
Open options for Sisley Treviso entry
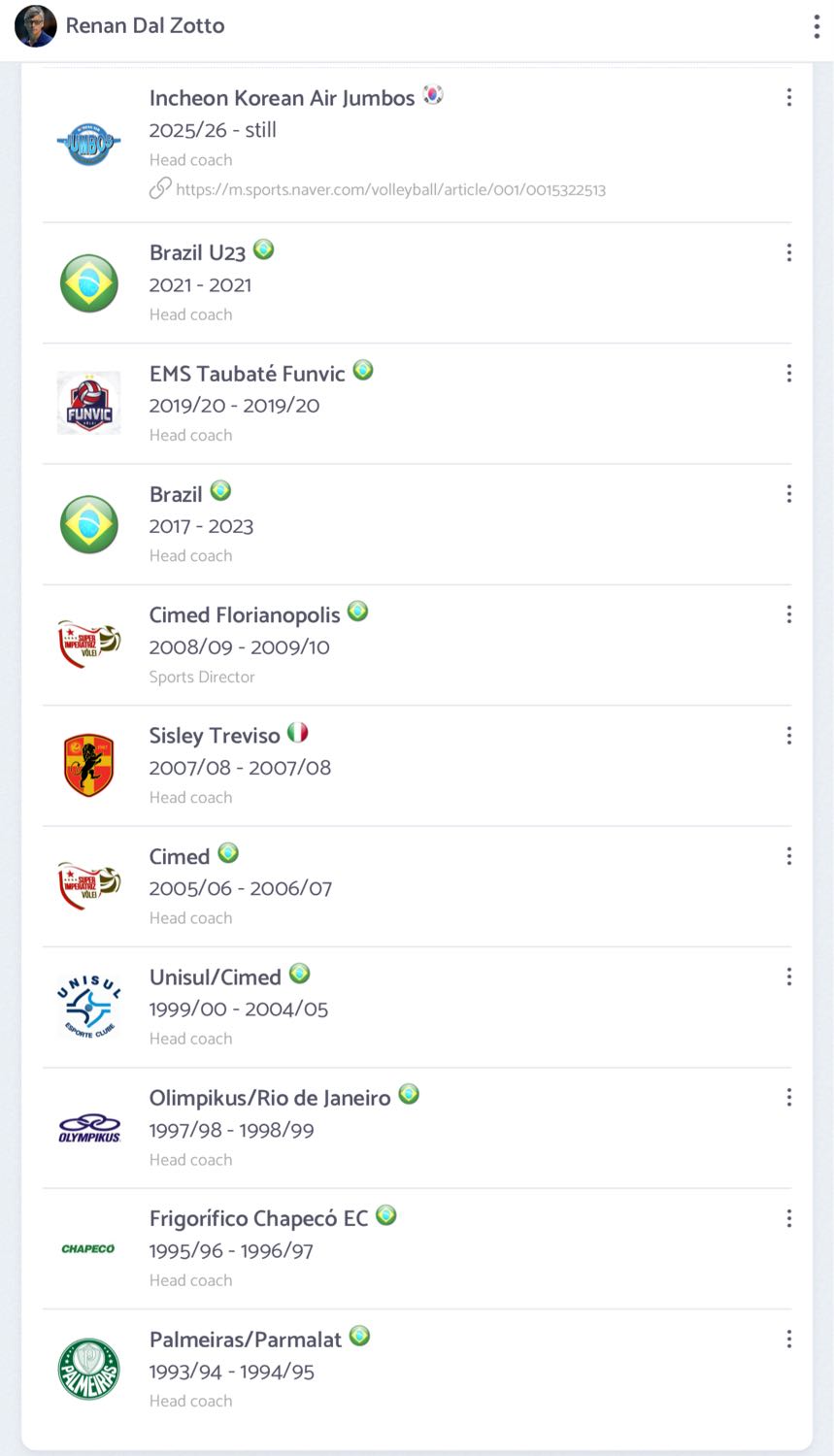788,736
